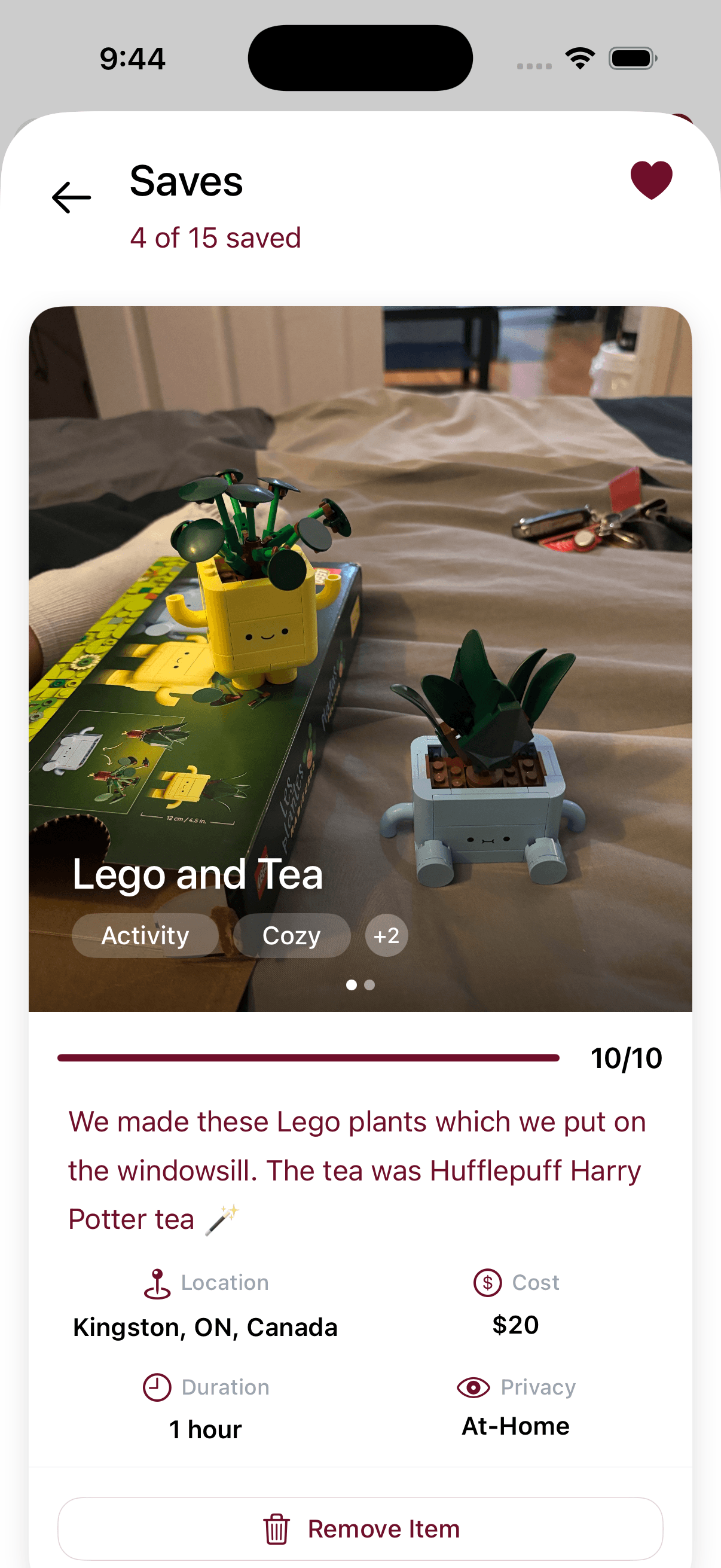Select the Cozy tag chip
The height and width of the screenshot is (1568, 721).
coord(291,935)
